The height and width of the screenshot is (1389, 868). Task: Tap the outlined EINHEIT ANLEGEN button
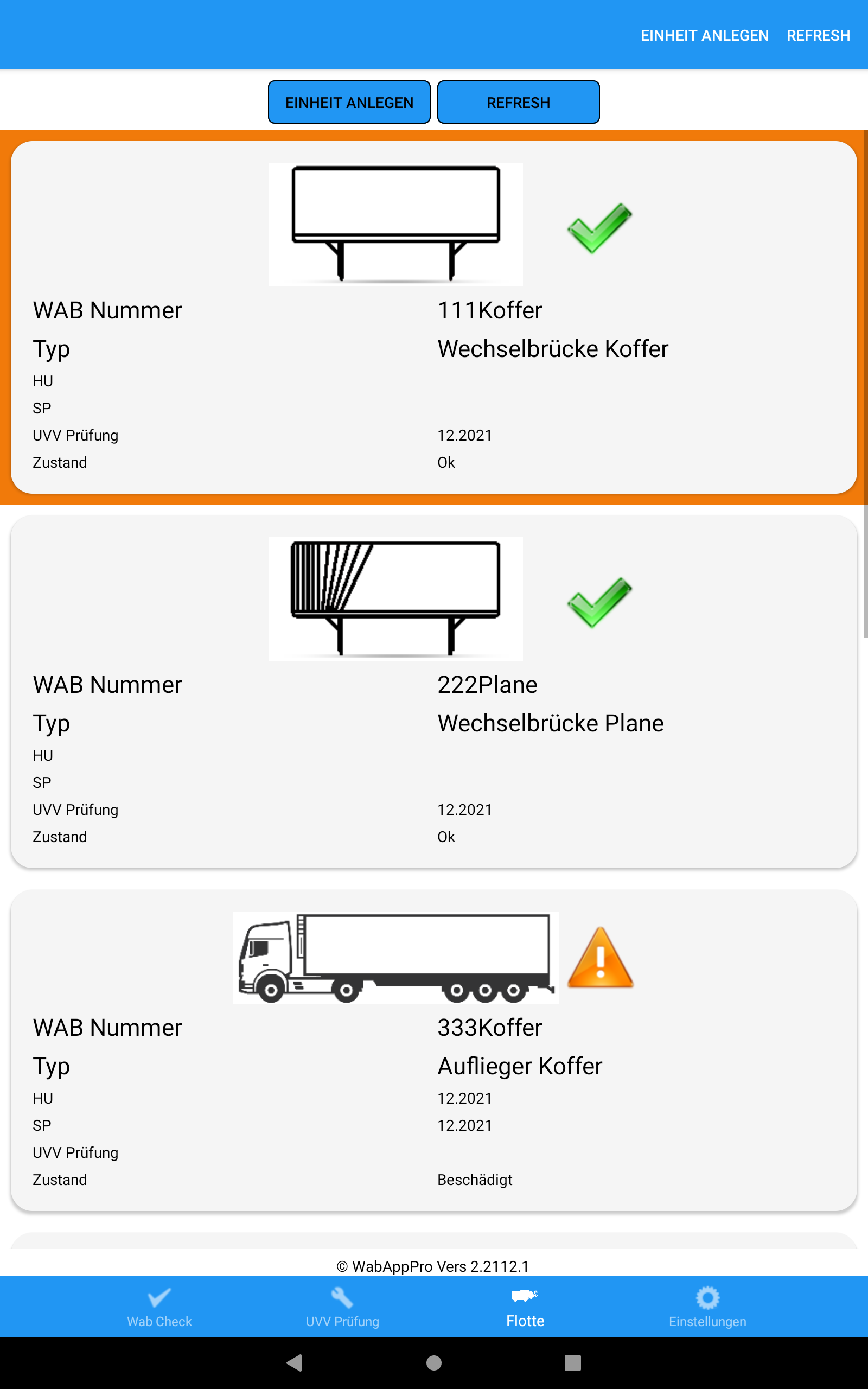349,102
